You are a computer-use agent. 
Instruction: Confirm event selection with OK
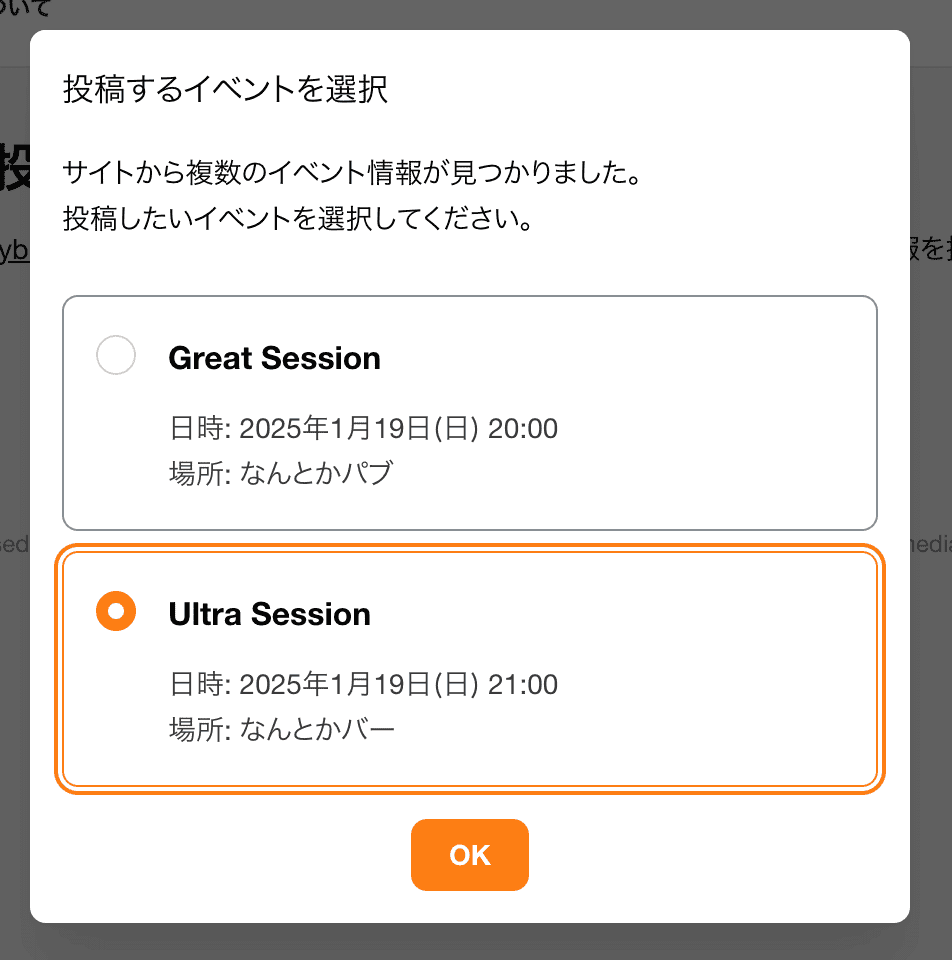pyautogui.click(x=470, y=855)
